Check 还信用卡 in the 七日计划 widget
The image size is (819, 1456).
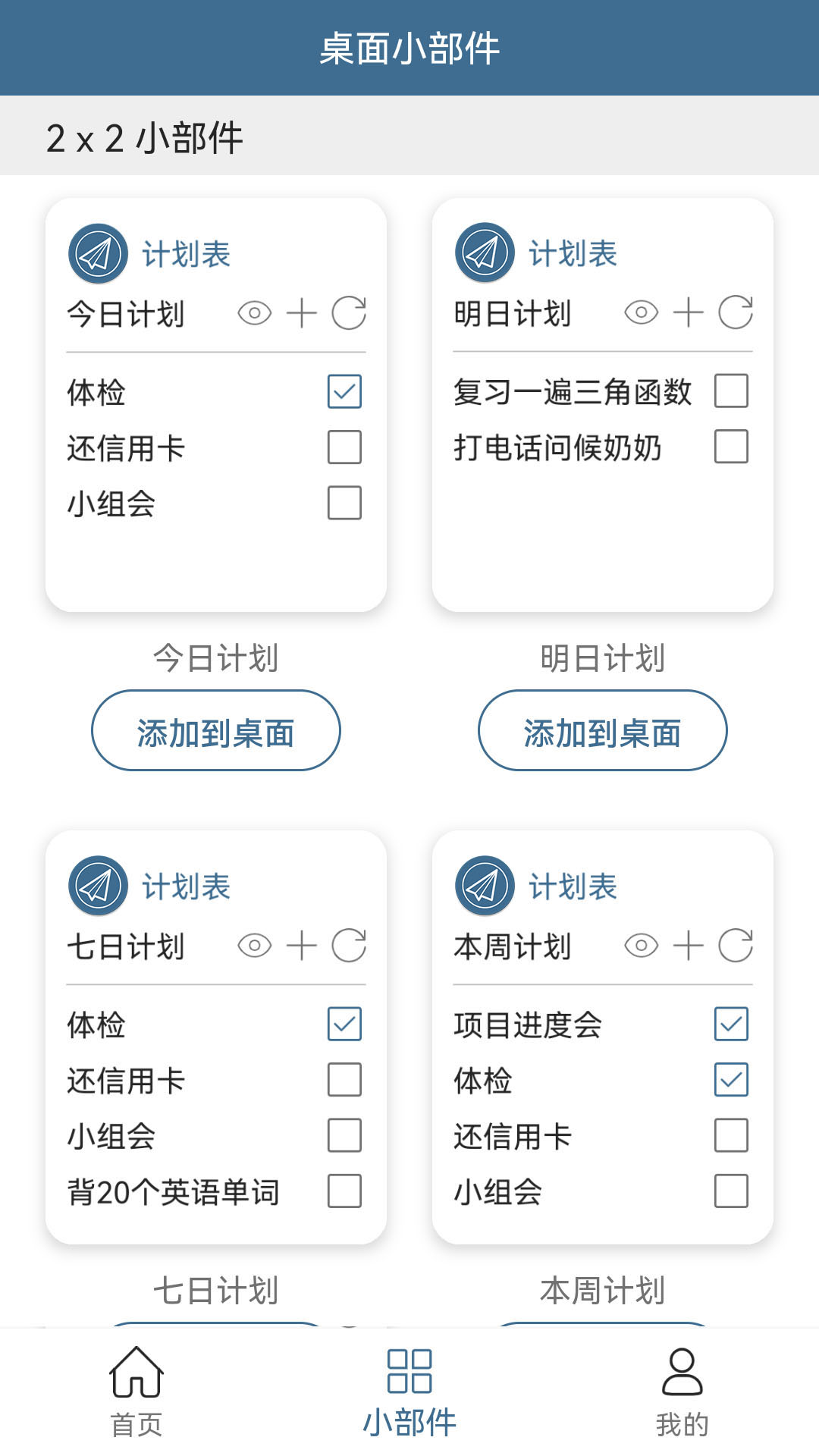coord(345,1080)
